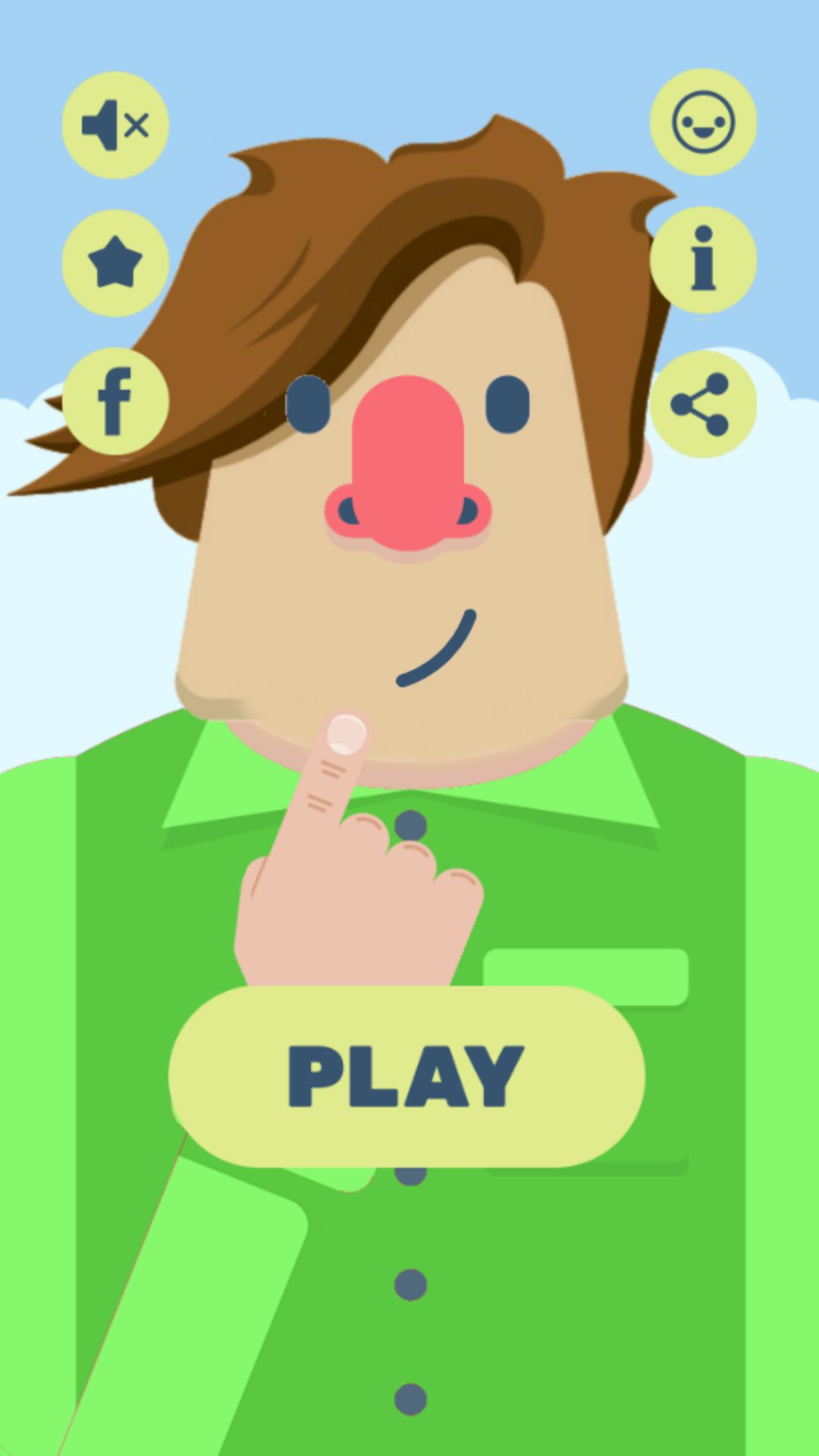This screenshot has height=1456, width=819.
Task: Show the game info
Action: click(703, 259)
